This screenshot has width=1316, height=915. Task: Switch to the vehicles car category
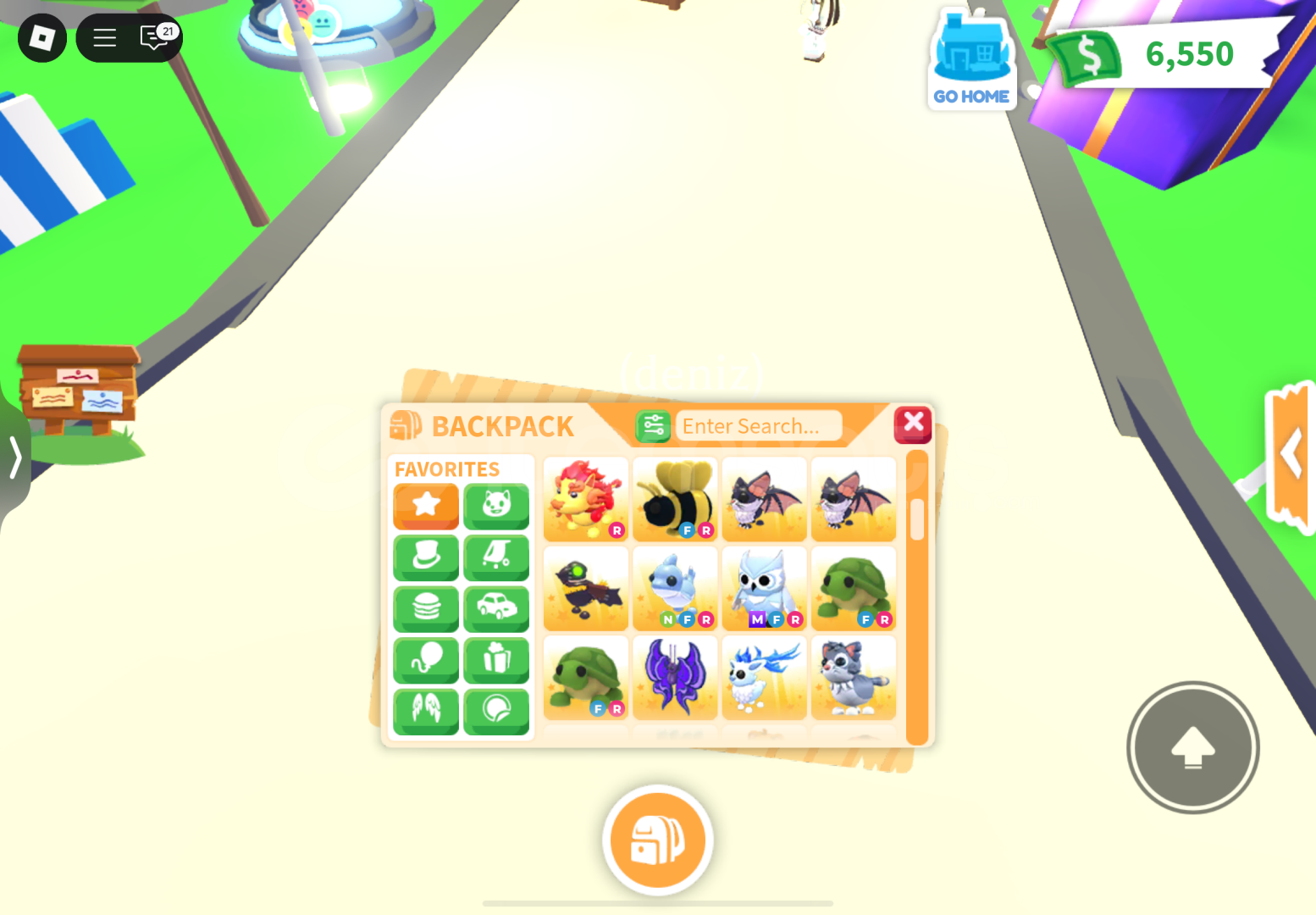(496, 607)
